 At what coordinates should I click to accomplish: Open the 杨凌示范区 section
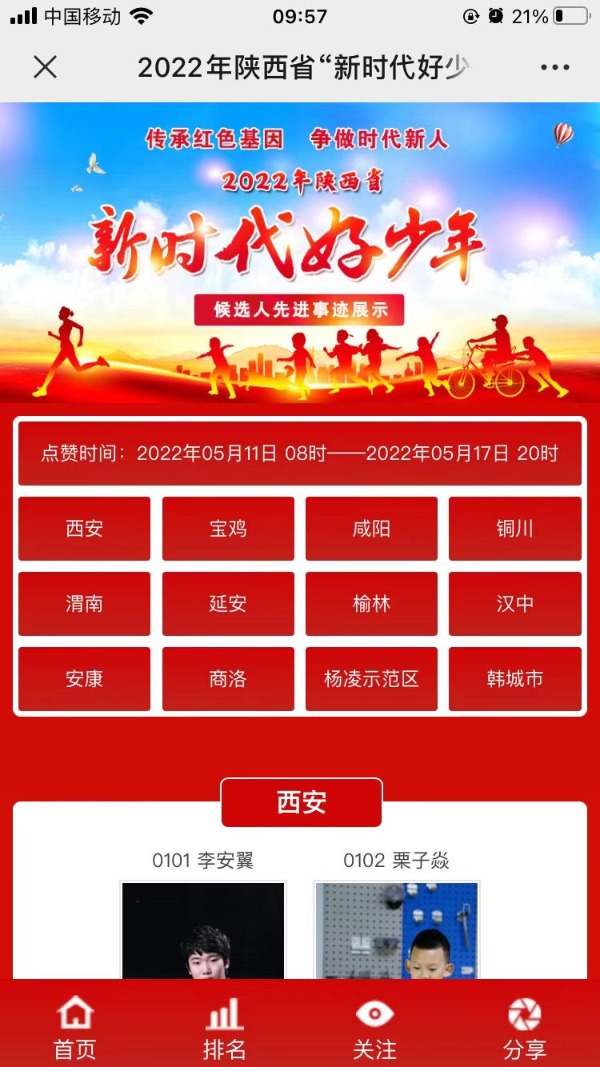(371, 679)
